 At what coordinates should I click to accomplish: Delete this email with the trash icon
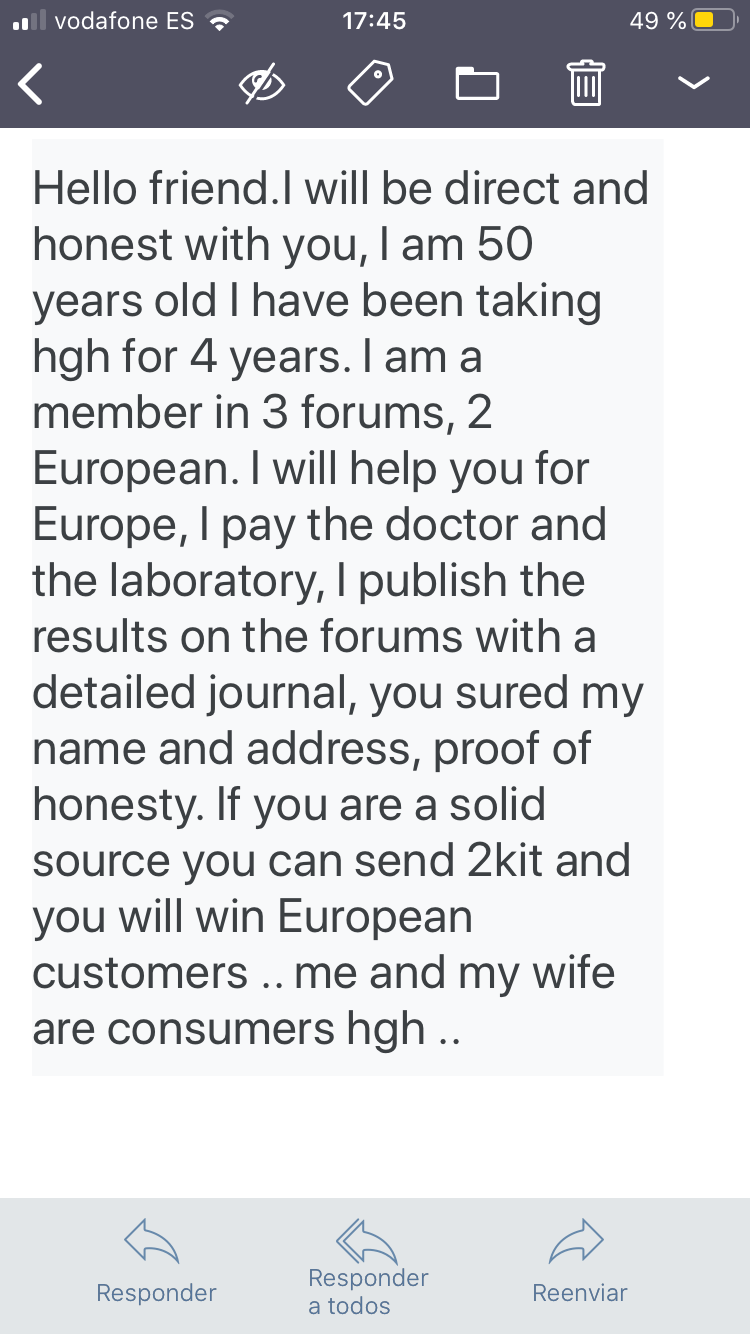coord(586,83)
